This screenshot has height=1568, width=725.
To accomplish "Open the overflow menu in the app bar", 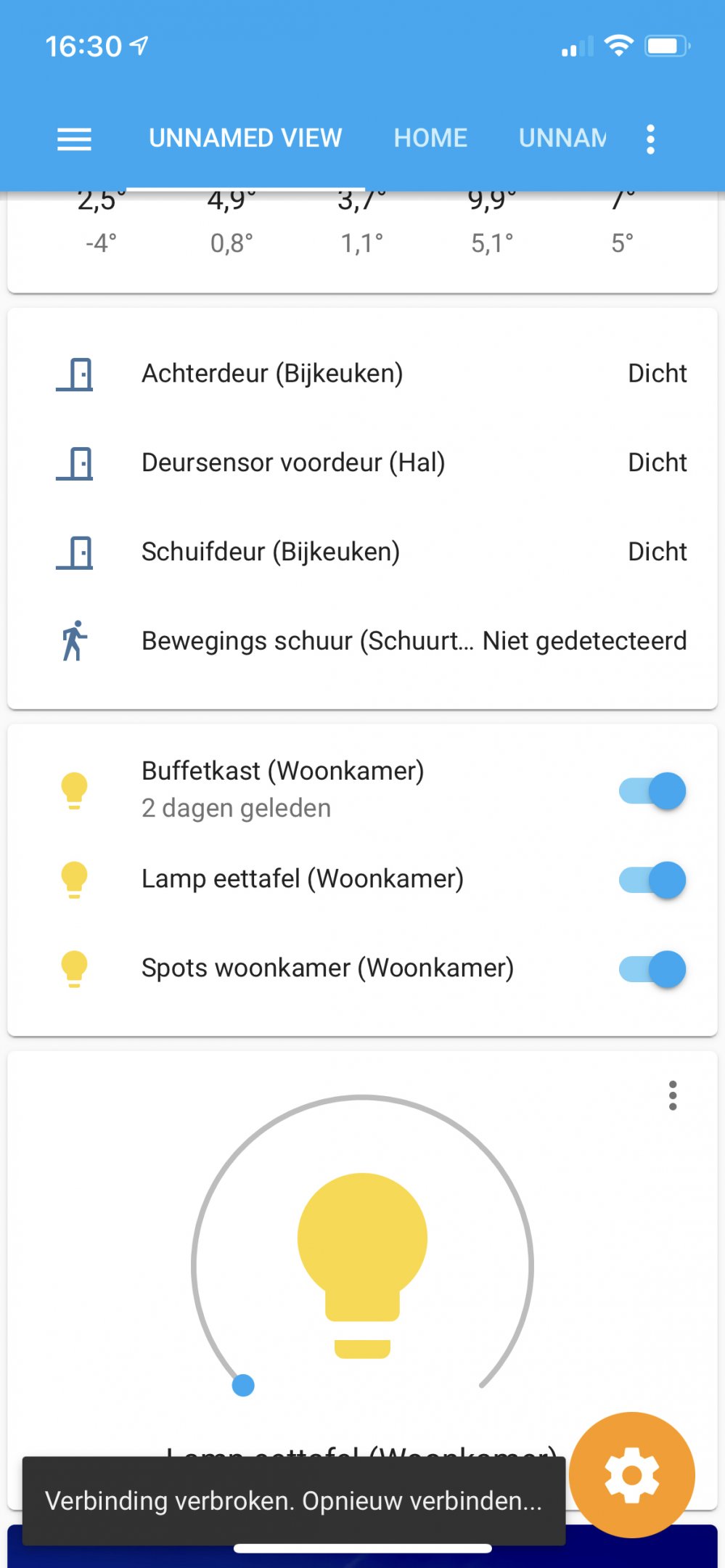I will pos(650,139).
